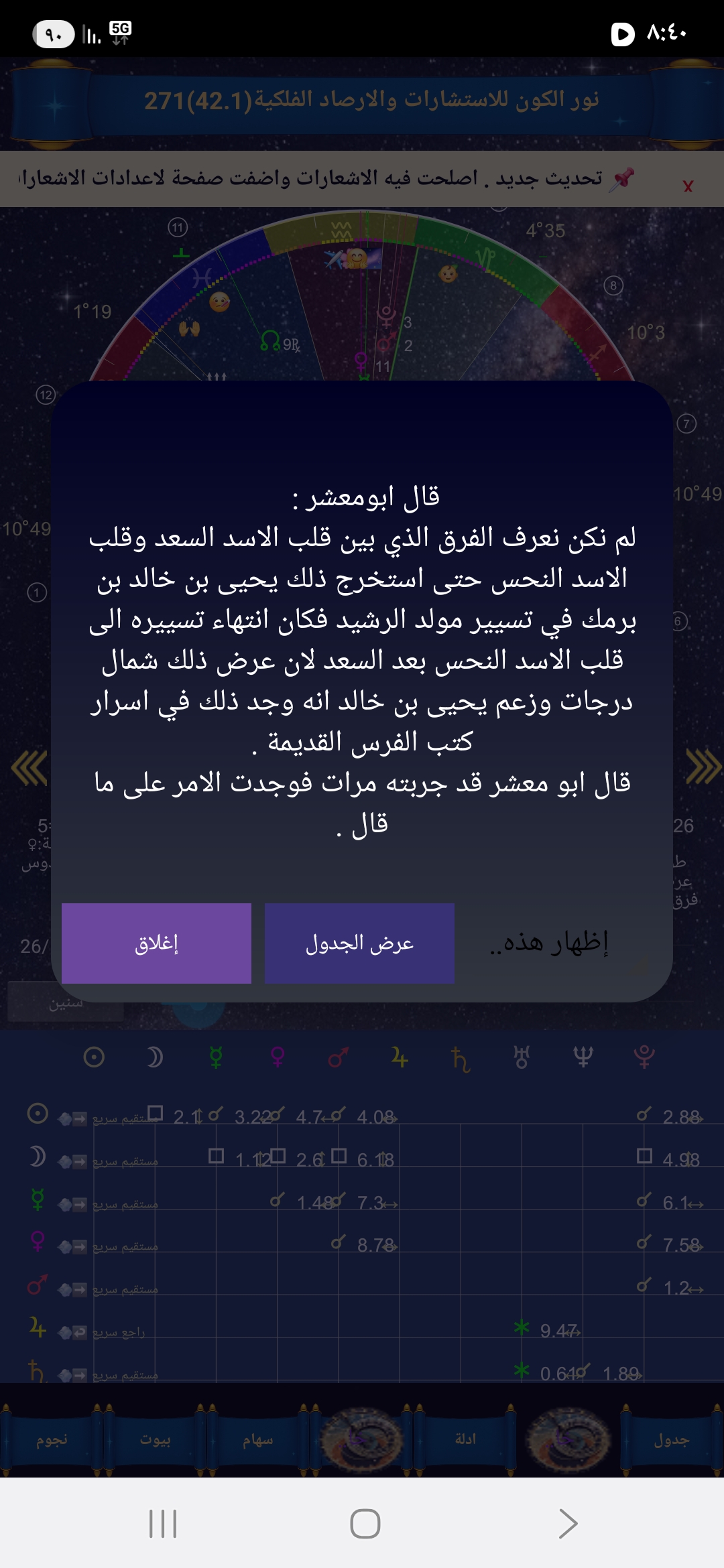The image size is (724, 1568).
Task: Dismiss the update banner with the red X
Action: 688,186
